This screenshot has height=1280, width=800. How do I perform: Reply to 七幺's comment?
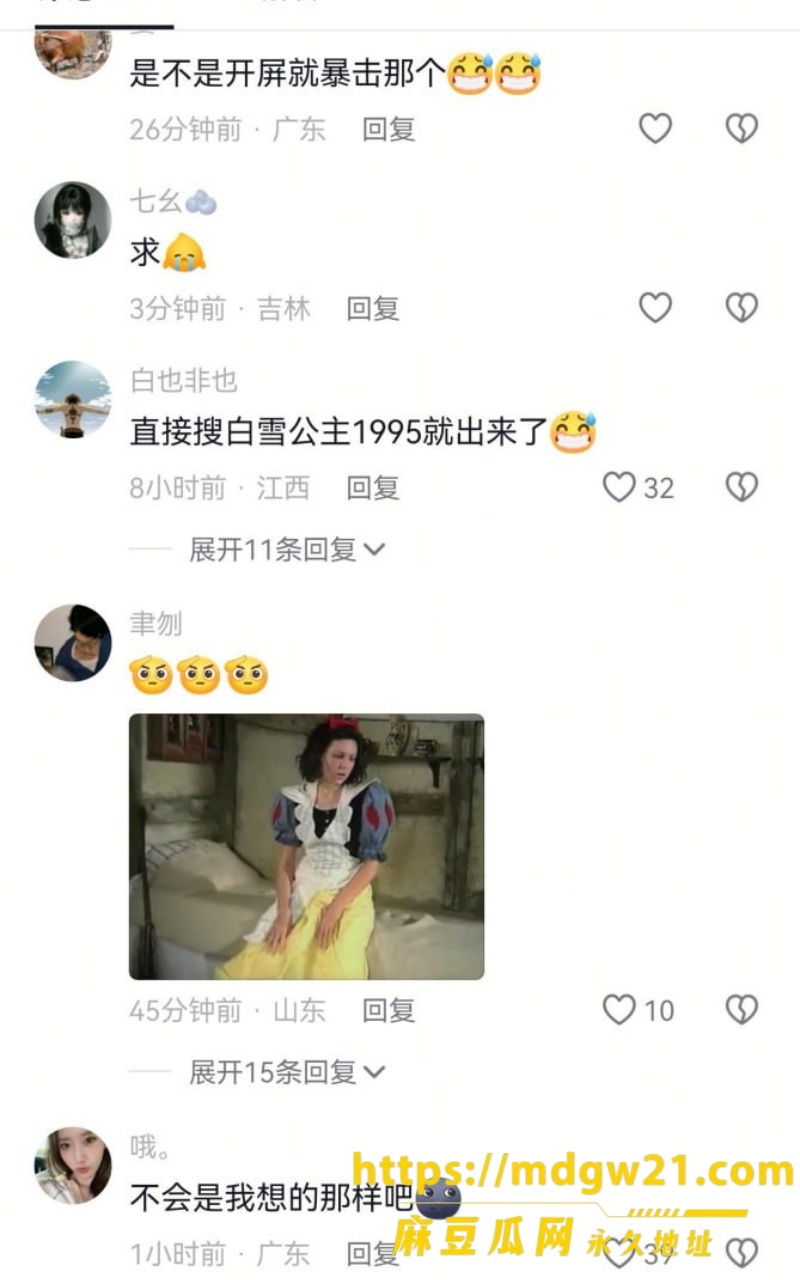[373, 308]
